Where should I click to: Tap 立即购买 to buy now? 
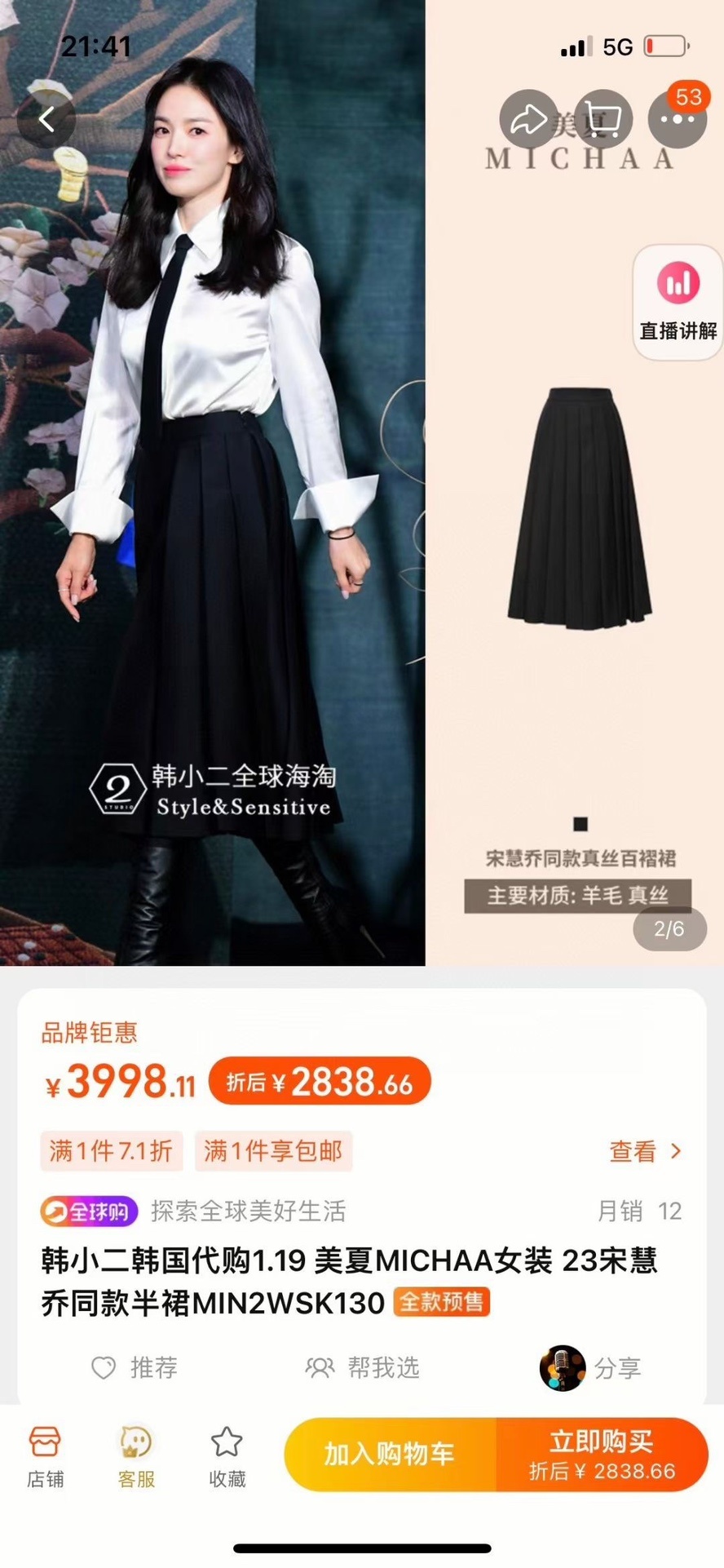click(x=602, y=1455)
